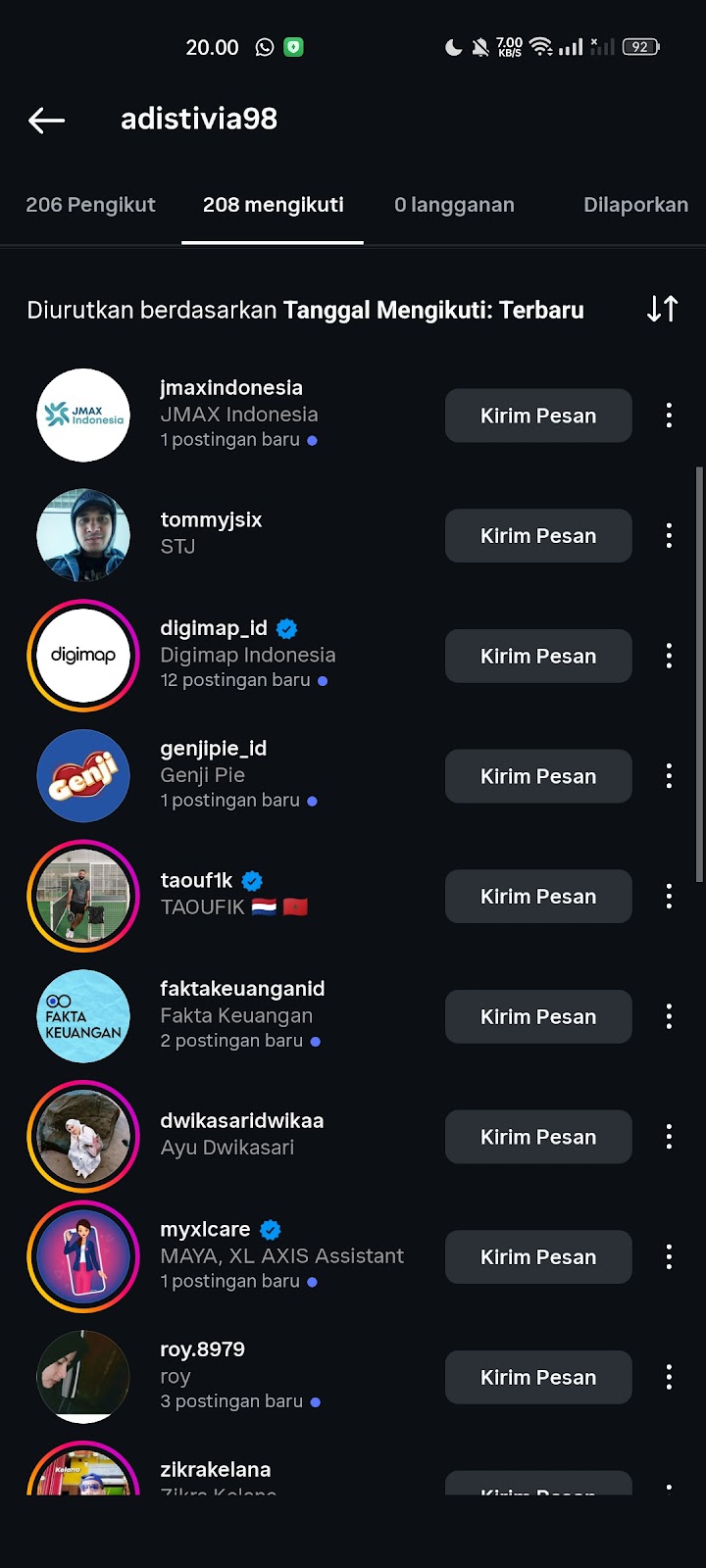Image resolution: width=706 pixels, height=1568 pixels.
Task: Open the three-dot menu for roy.8979
Action: click(x=669, y=1377)
